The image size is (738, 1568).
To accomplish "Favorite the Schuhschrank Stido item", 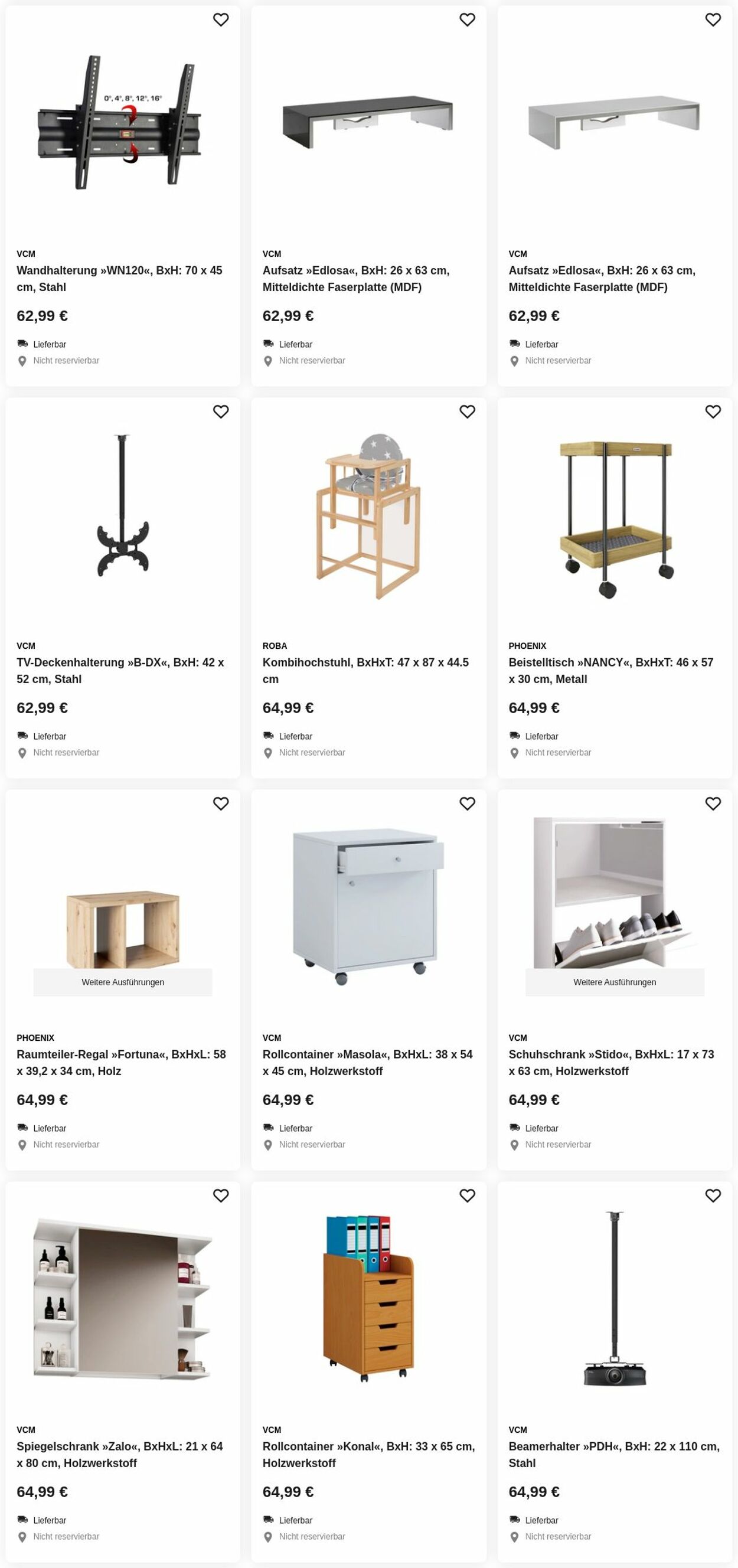I will 713,803.
